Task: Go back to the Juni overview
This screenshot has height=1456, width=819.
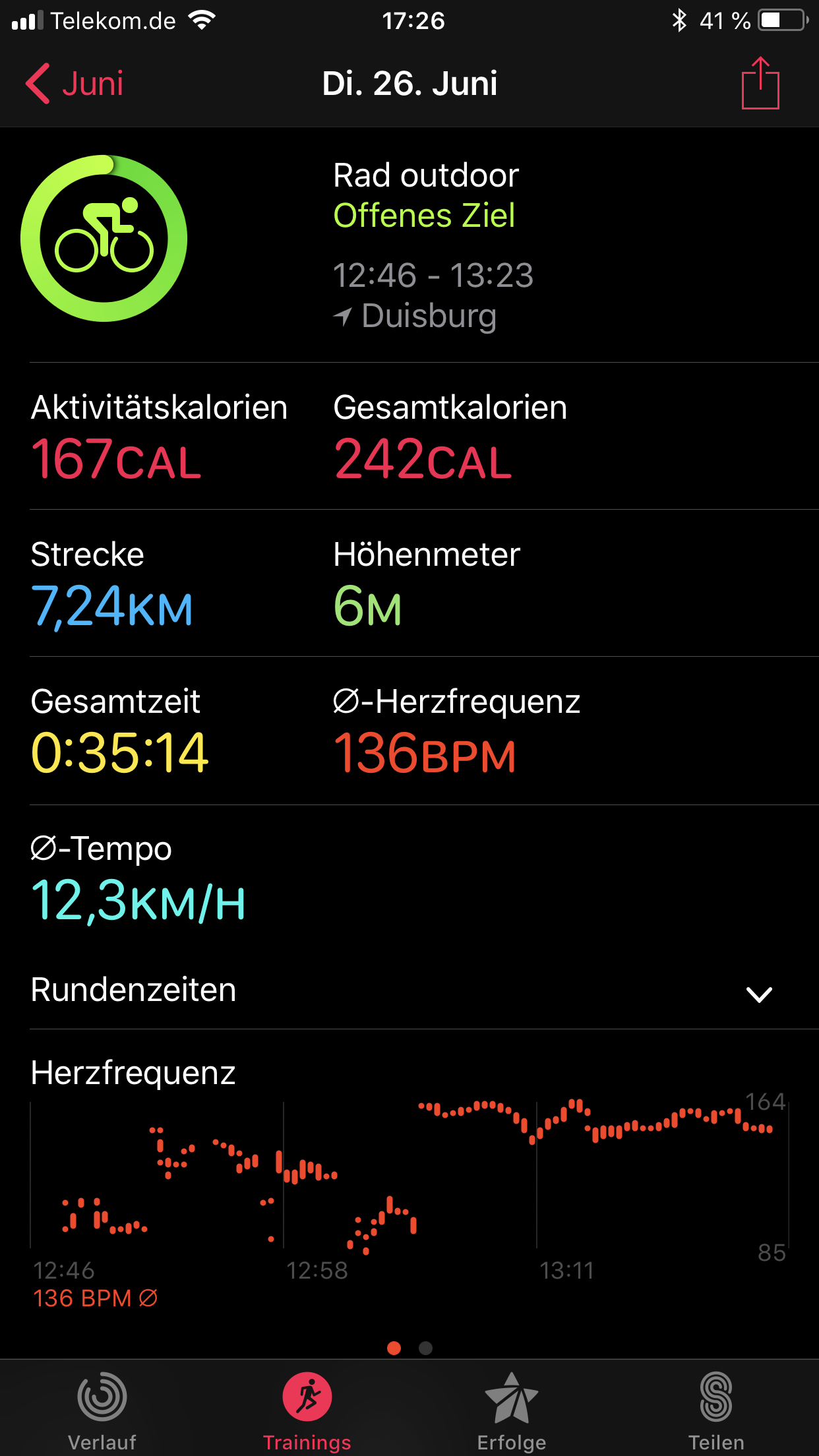Action: coord(75,84)
